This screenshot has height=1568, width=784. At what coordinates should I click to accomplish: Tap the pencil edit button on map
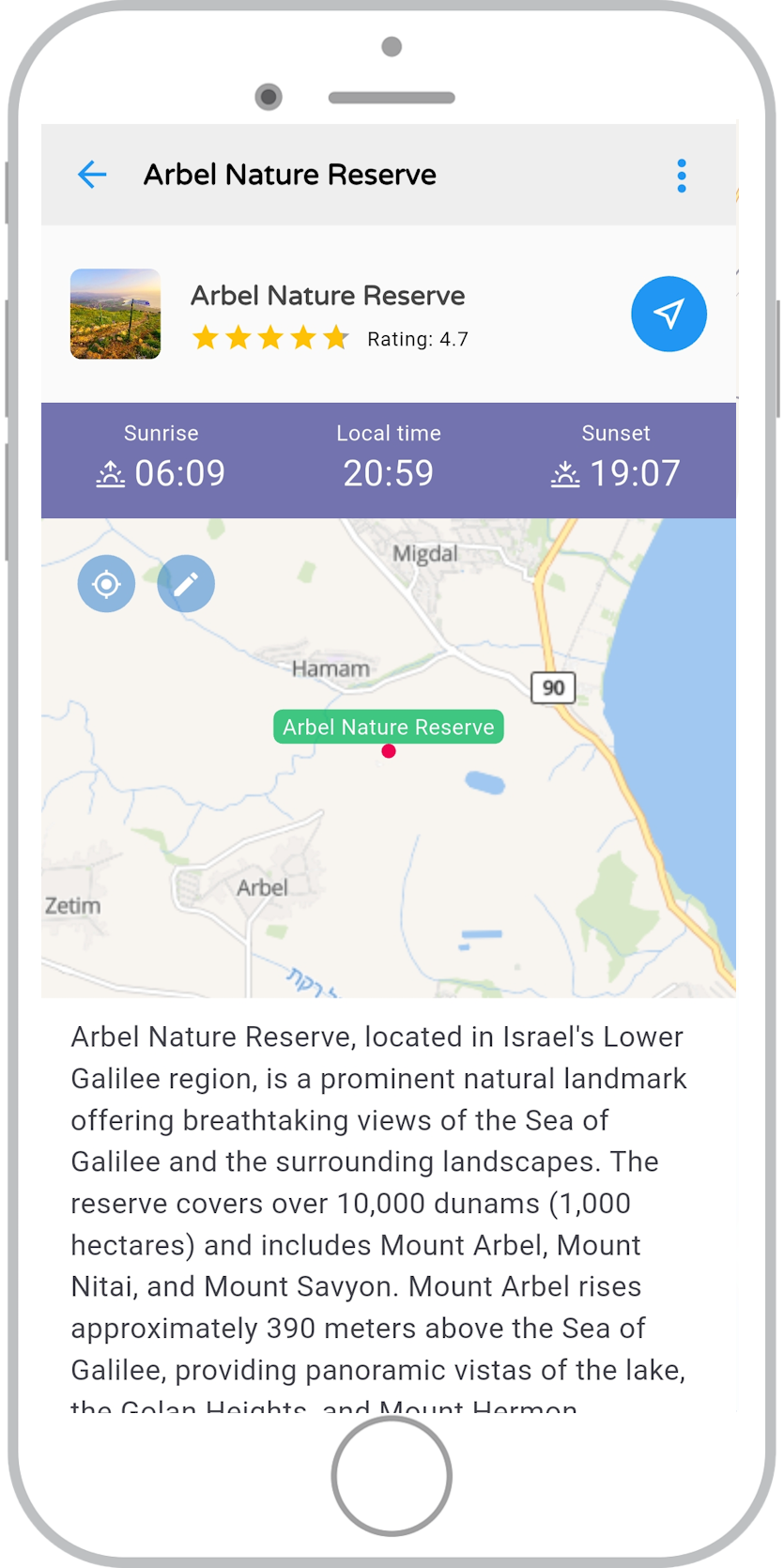pyautogui.click(x=186, y=584)
